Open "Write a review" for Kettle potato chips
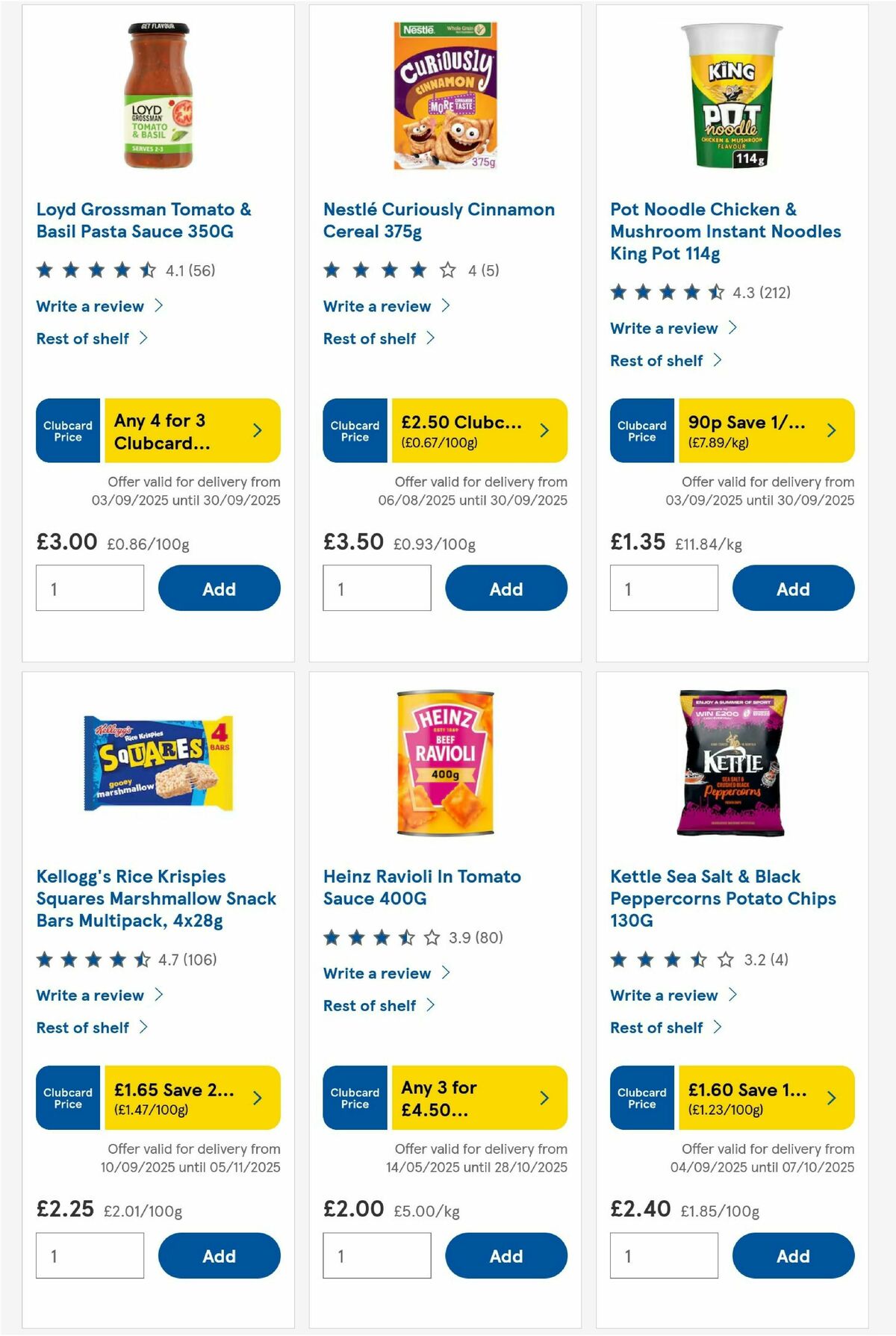 click(664, 995)
